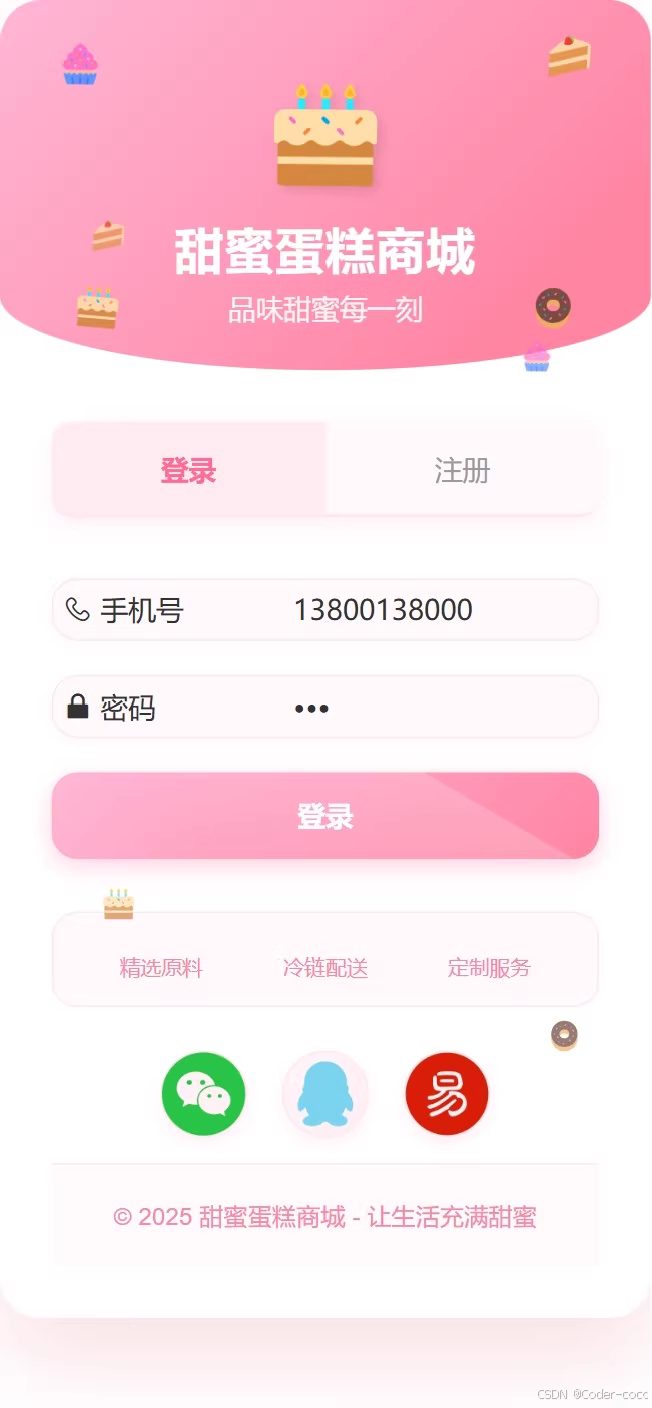Switch to the 注册 tab
The width and height of the screenshot is (652, 1408).
pos(462,470)
